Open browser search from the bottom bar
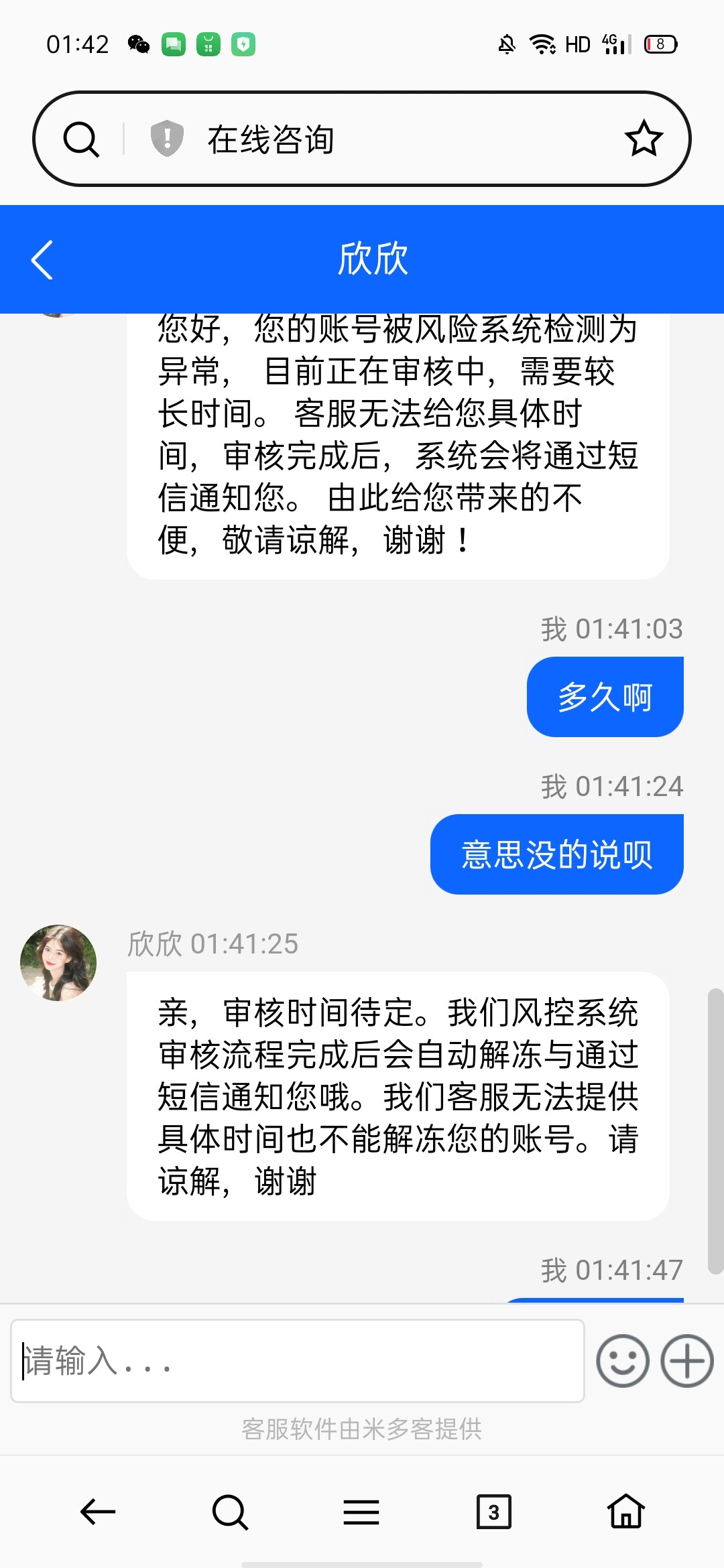724x1568 pixels. click(x=230, y=1512)
